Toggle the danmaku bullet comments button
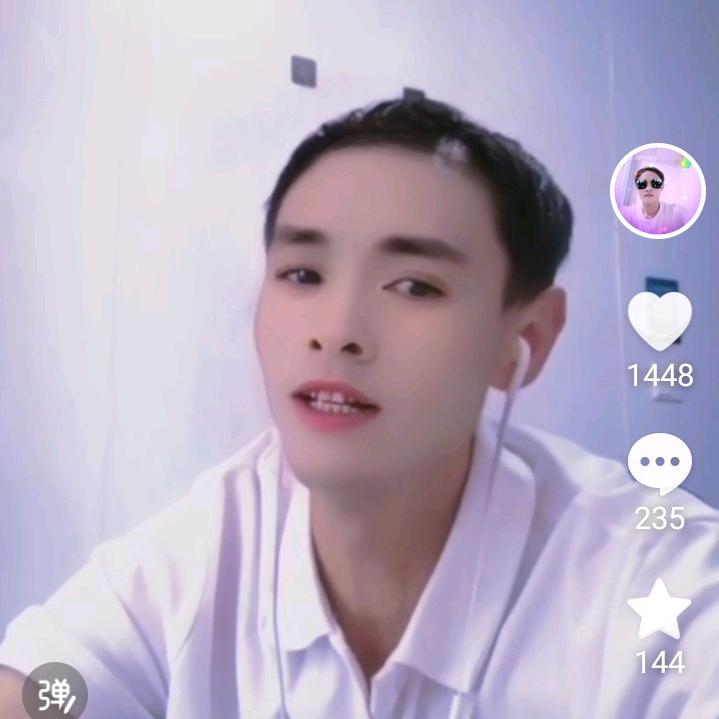 point(55,693)
